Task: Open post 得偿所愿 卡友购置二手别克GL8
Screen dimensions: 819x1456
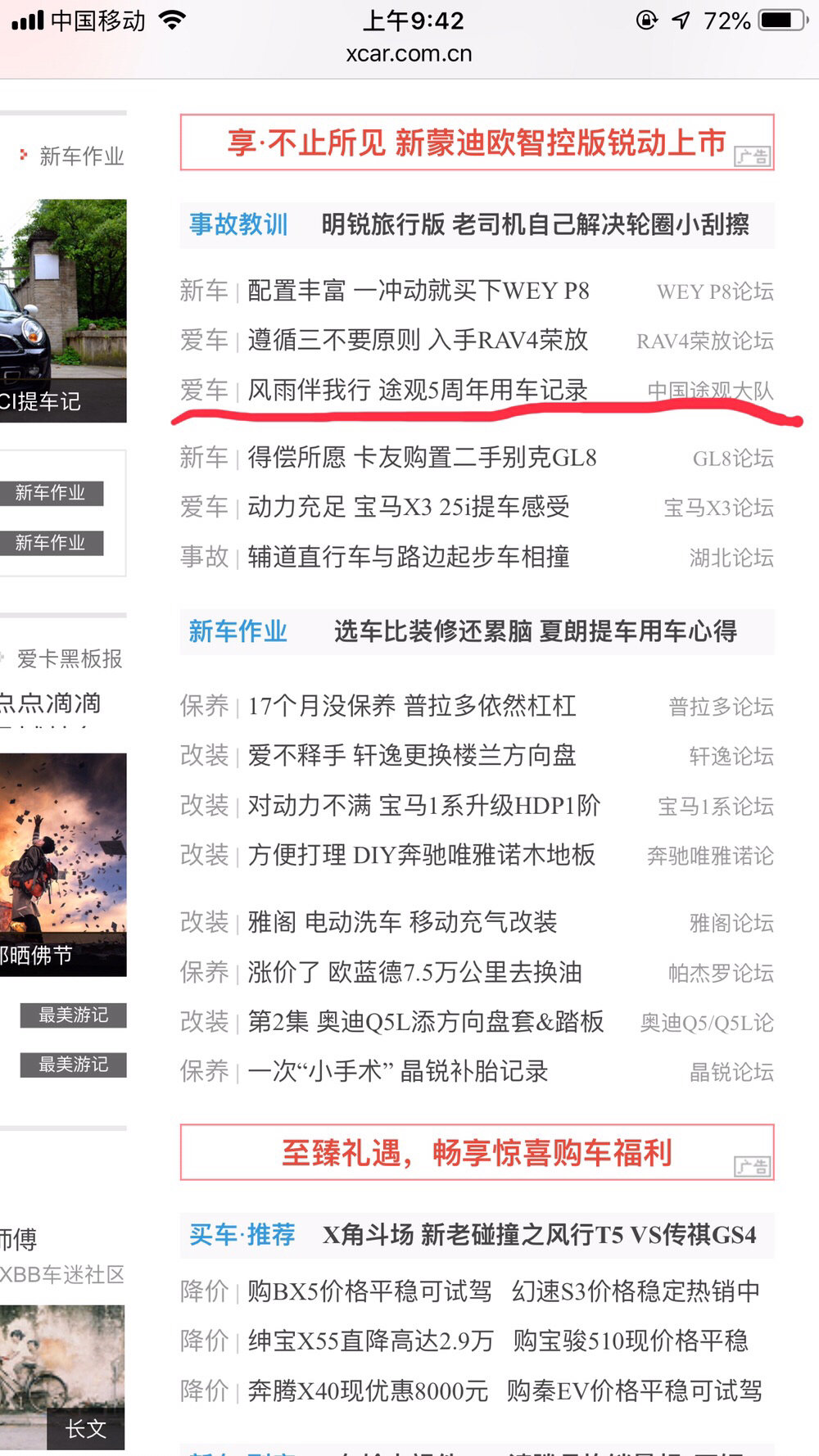Action: 422,457
